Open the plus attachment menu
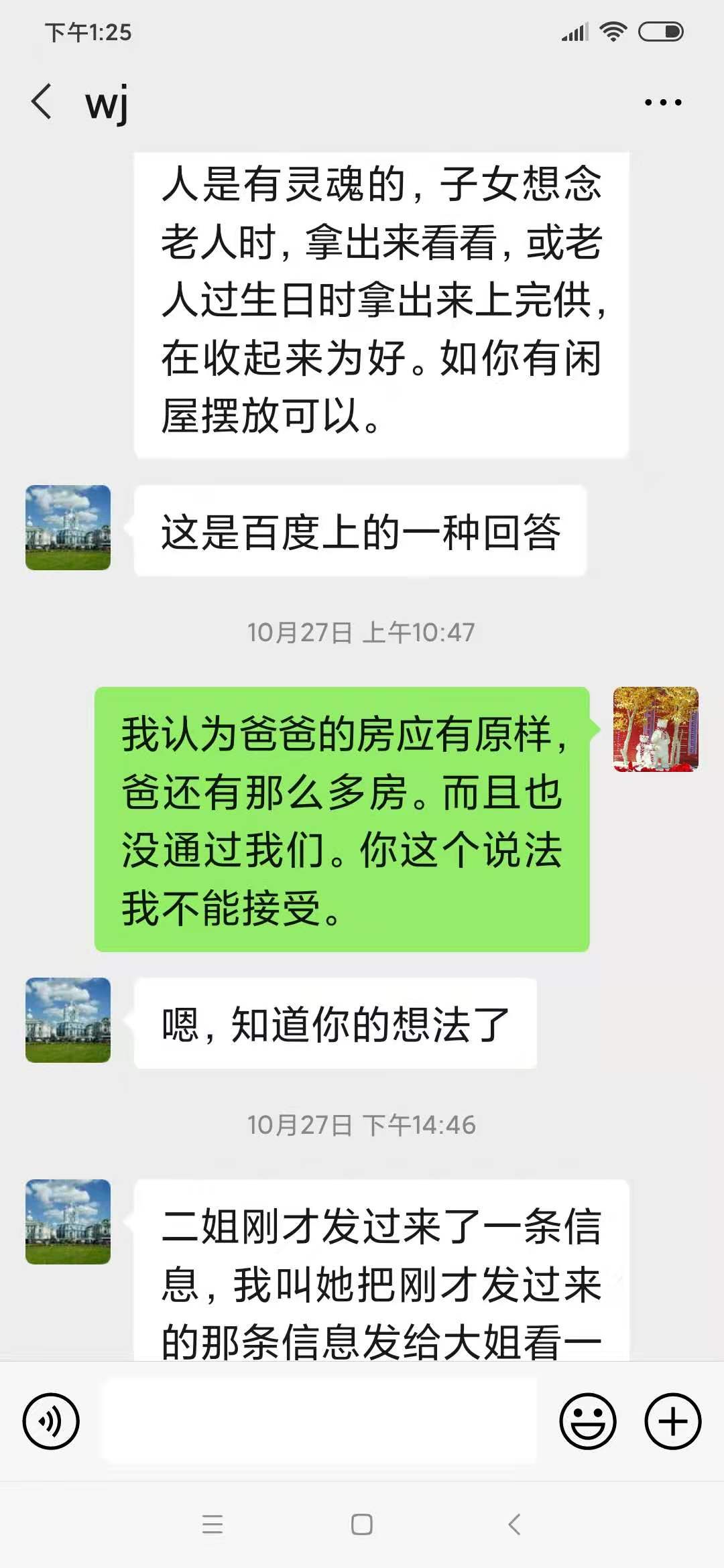Image resolution: width=724 pixels, height=1568 pixels. (x=672, y=1421)
